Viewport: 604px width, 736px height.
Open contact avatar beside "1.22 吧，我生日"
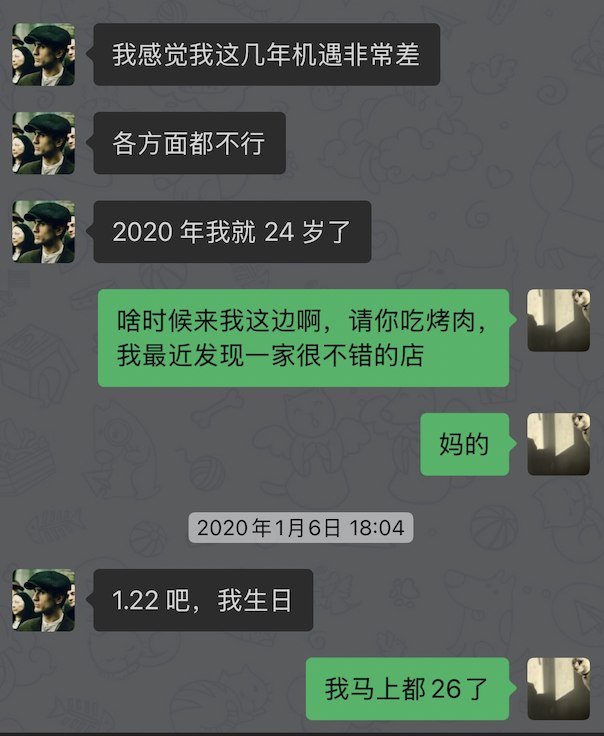pyautogui.click(x=43, y=600)
